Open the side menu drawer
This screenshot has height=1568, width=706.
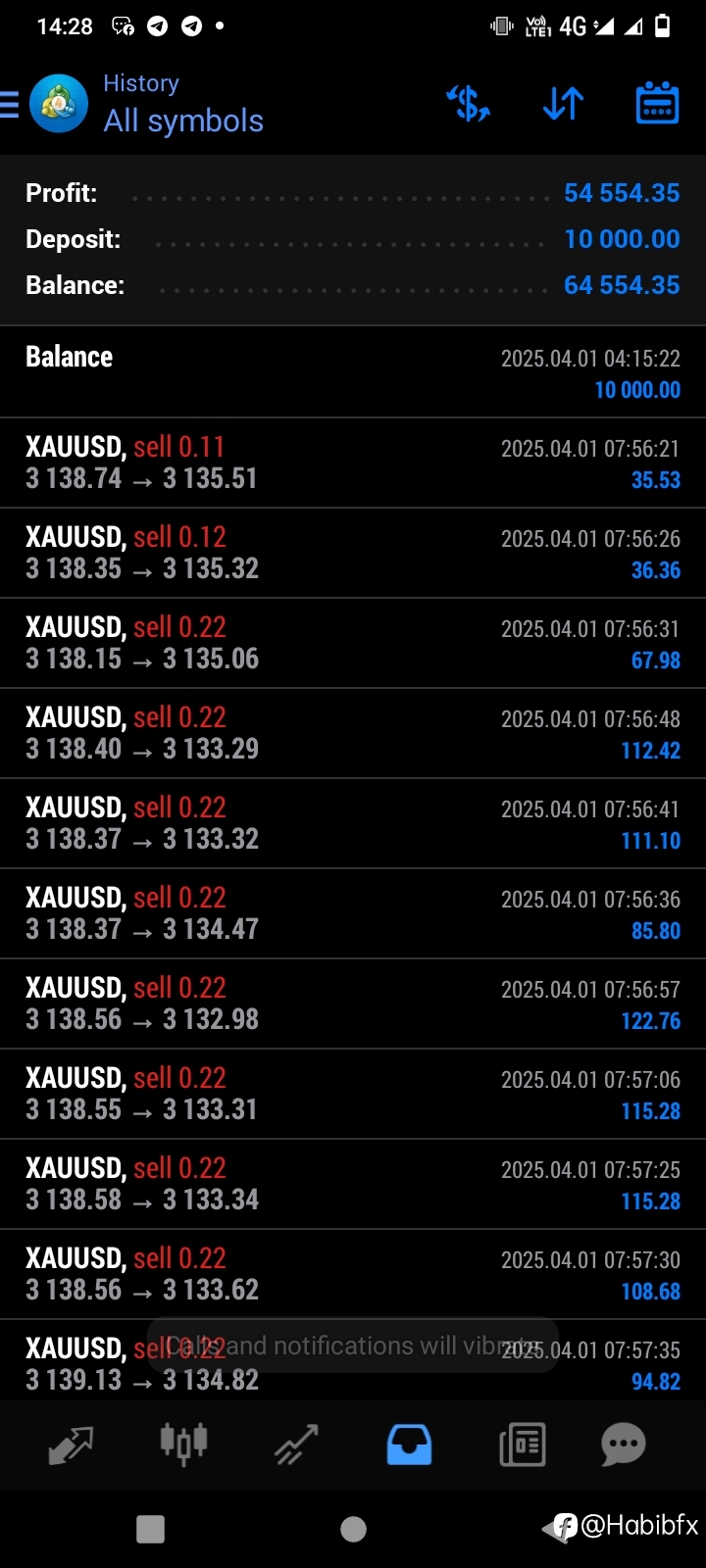[x=10, y=104]
